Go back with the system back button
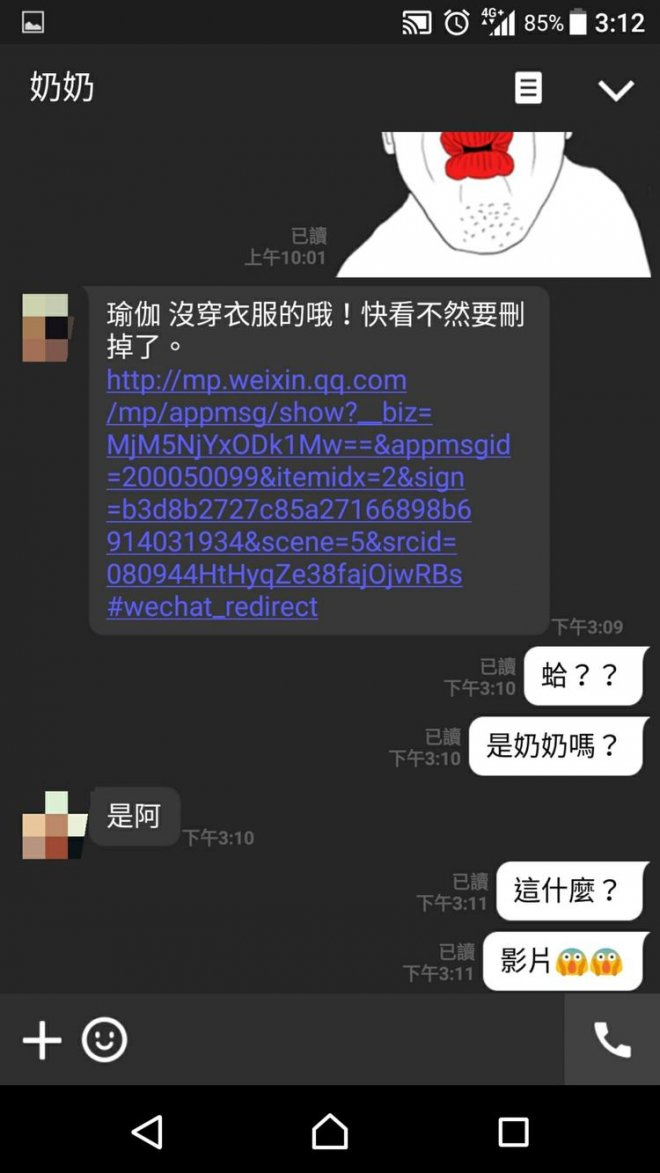660x1173 pixels. 147,1131
